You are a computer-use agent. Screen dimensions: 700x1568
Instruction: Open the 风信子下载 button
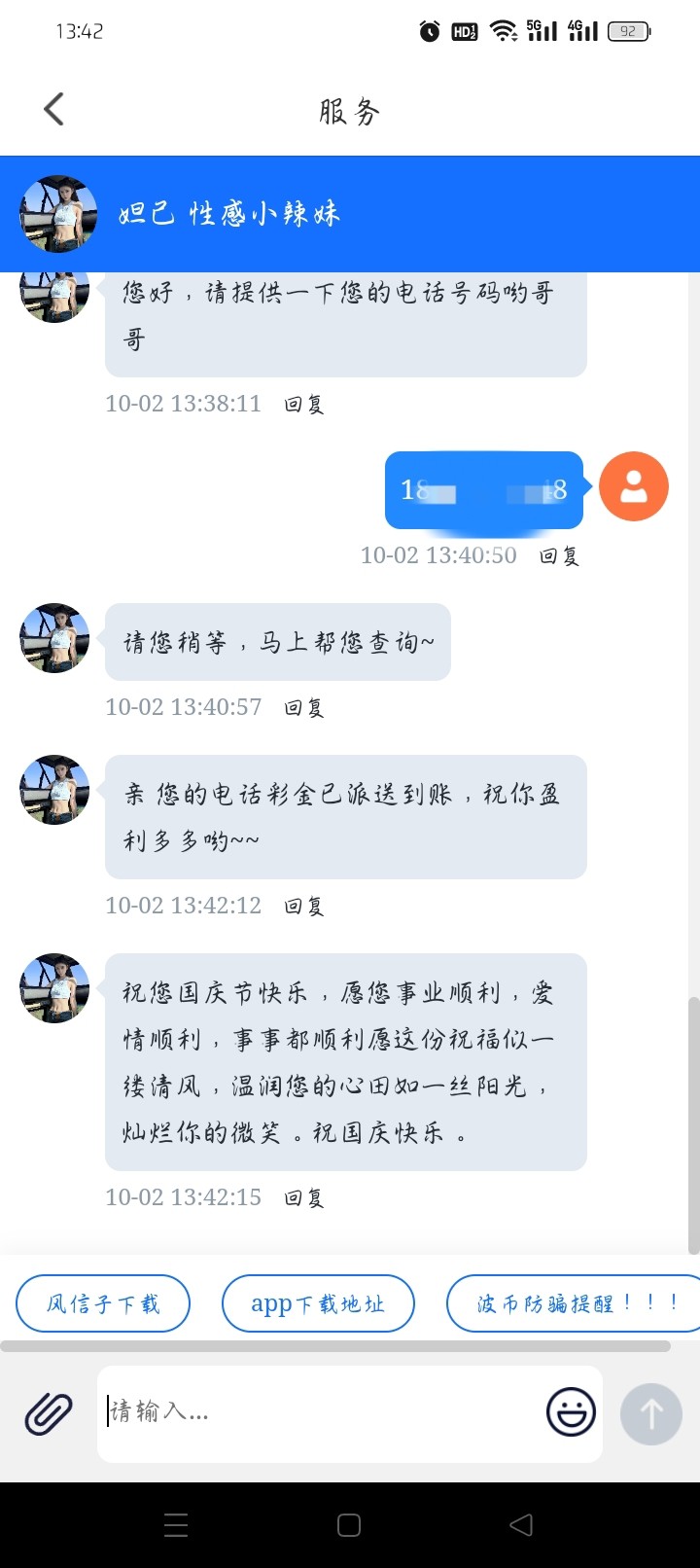(103, 1302)
